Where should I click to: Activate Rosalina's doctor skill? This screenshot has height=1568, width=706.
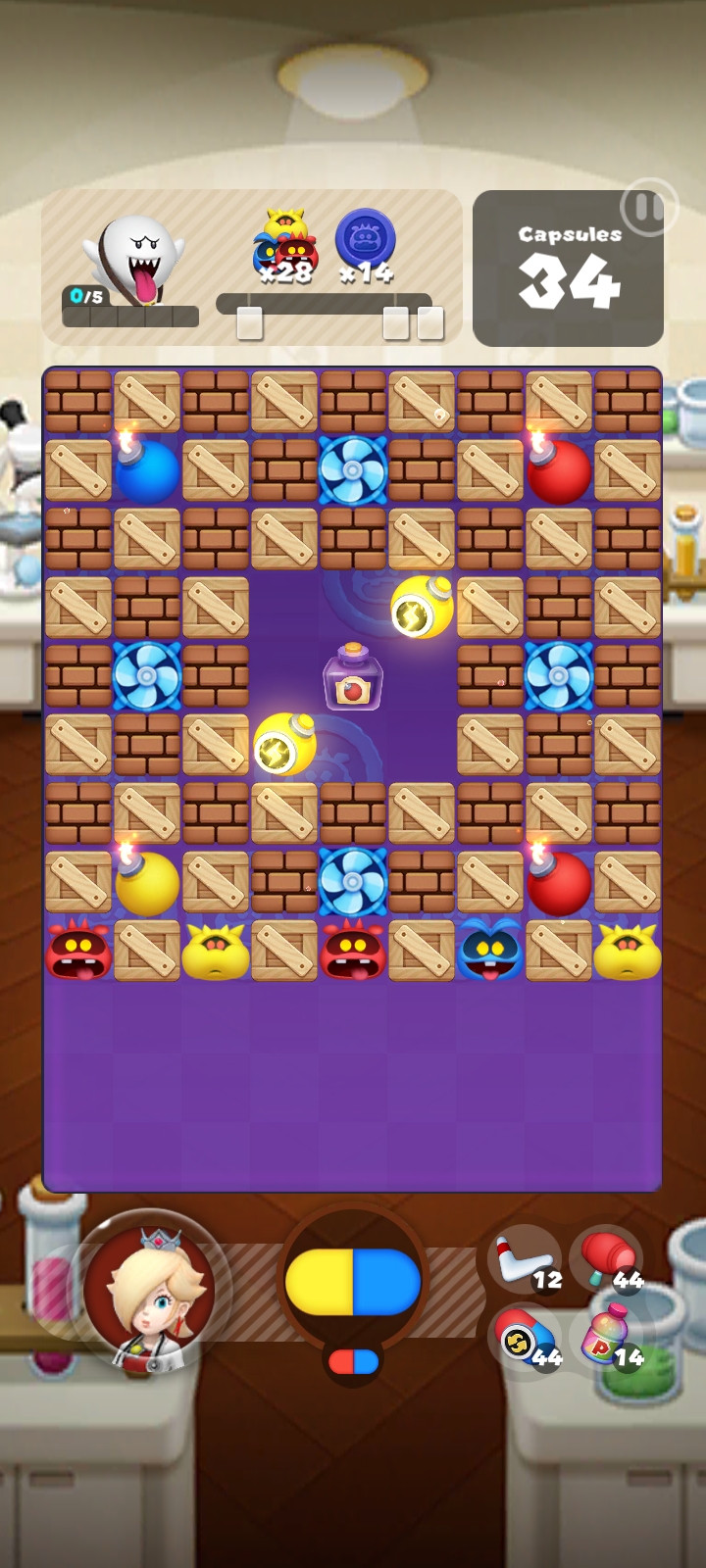[150, 1292]
